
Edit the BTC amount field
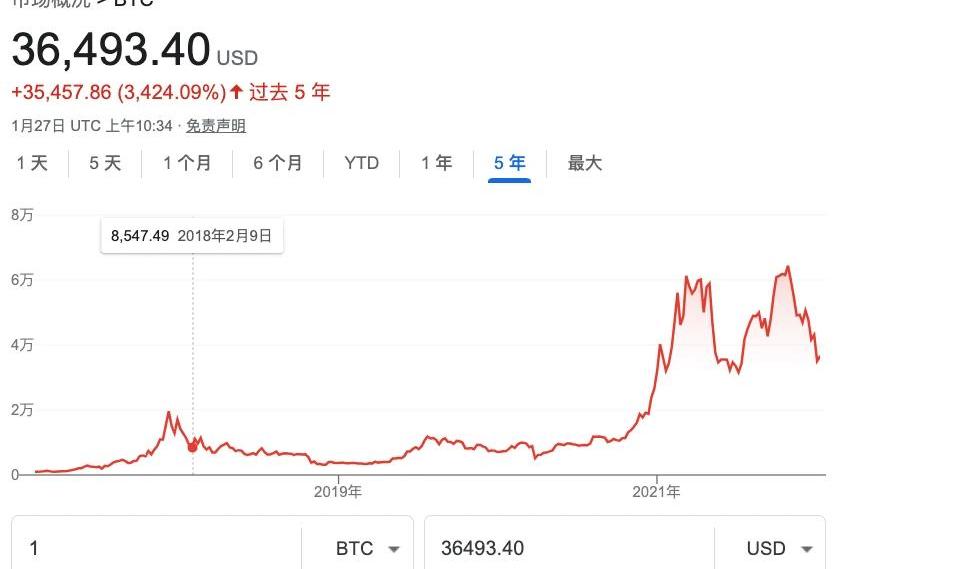(x=160, y=548)
